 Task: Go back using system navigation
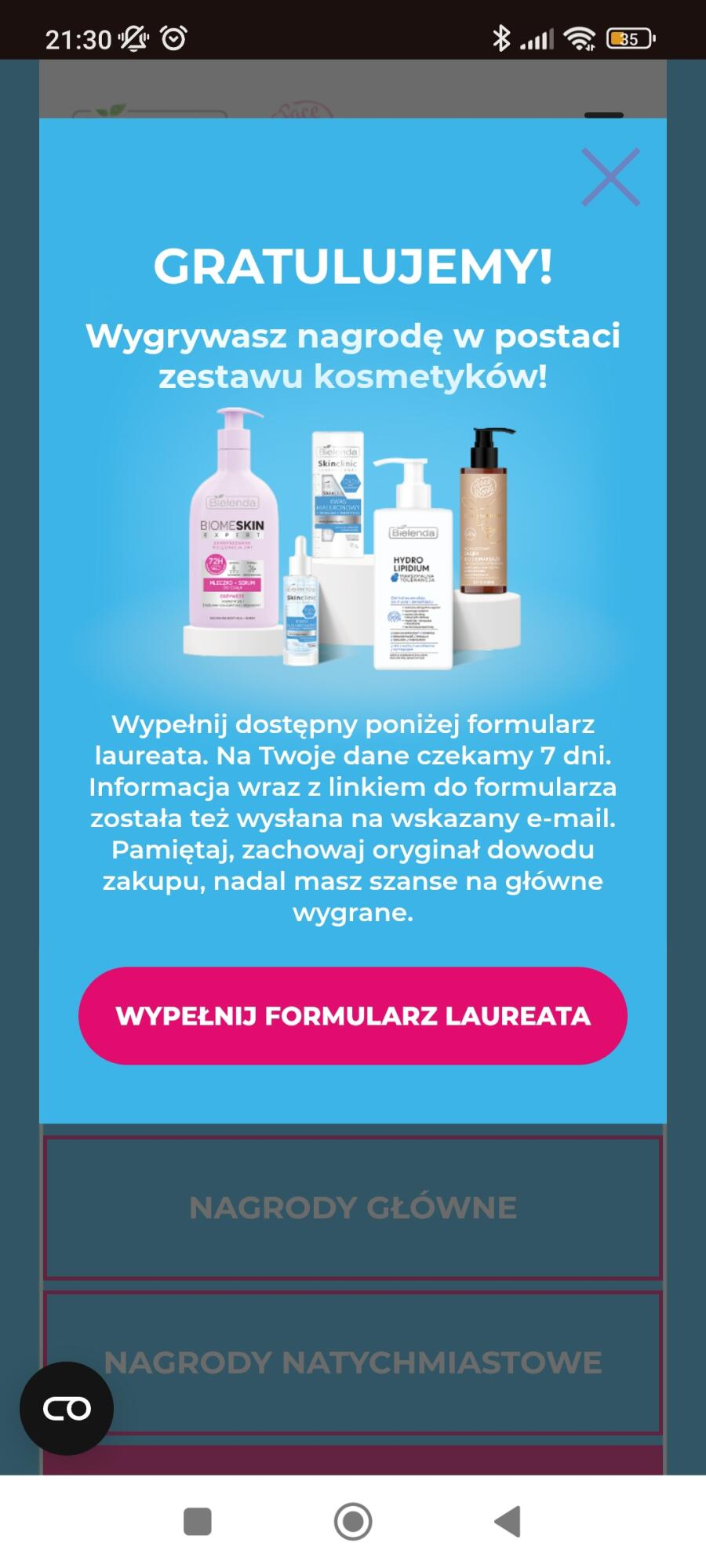pyautogui.click(x=508, y=1522)
